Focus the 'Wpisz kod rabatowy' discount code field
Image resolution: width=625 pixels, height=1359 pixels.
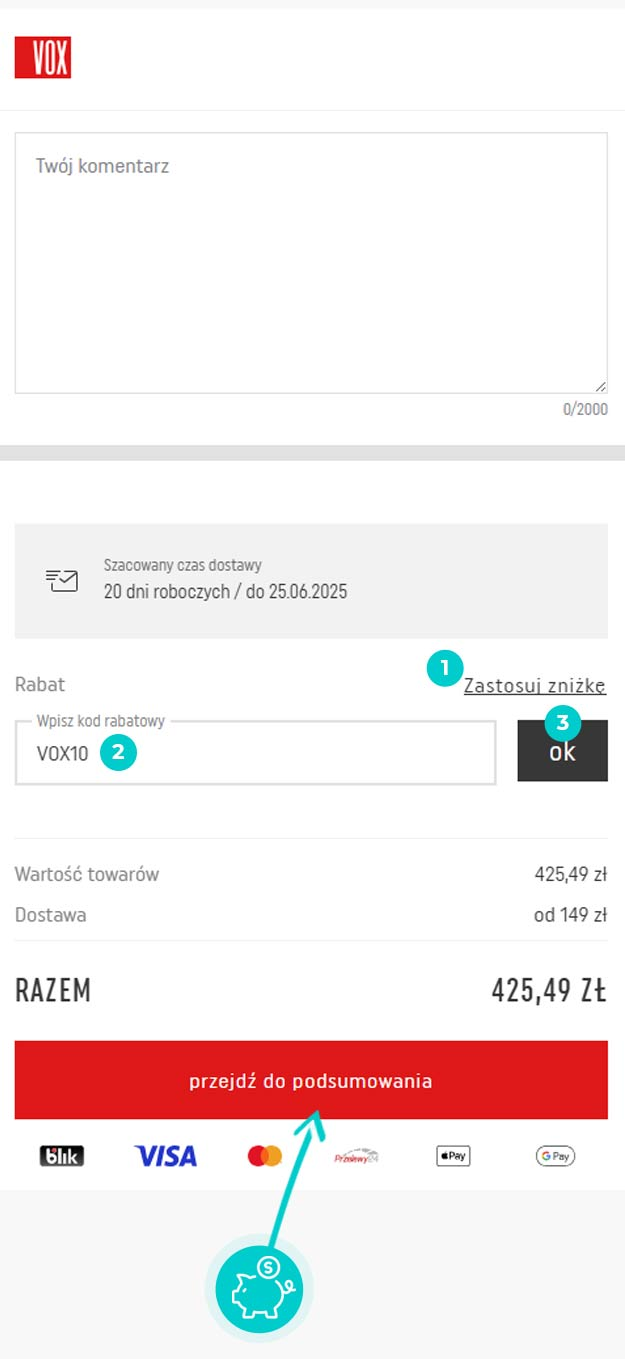(x=256, y=753)
